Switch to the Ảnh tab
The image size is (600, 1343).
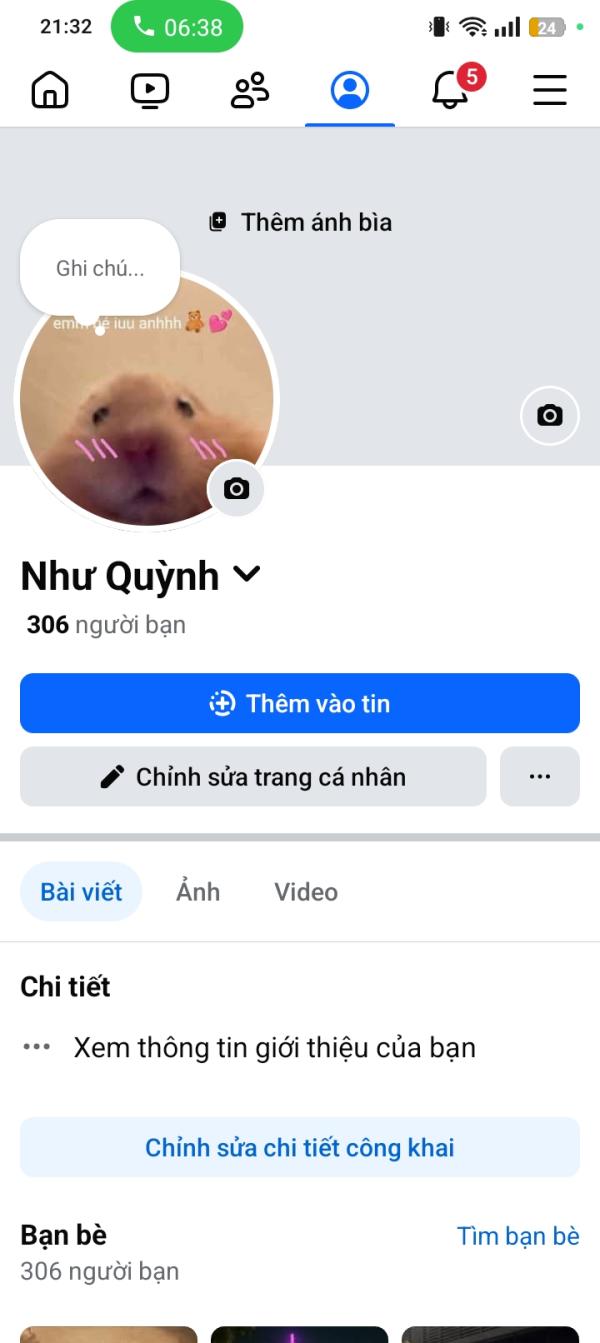coord(198,892)
